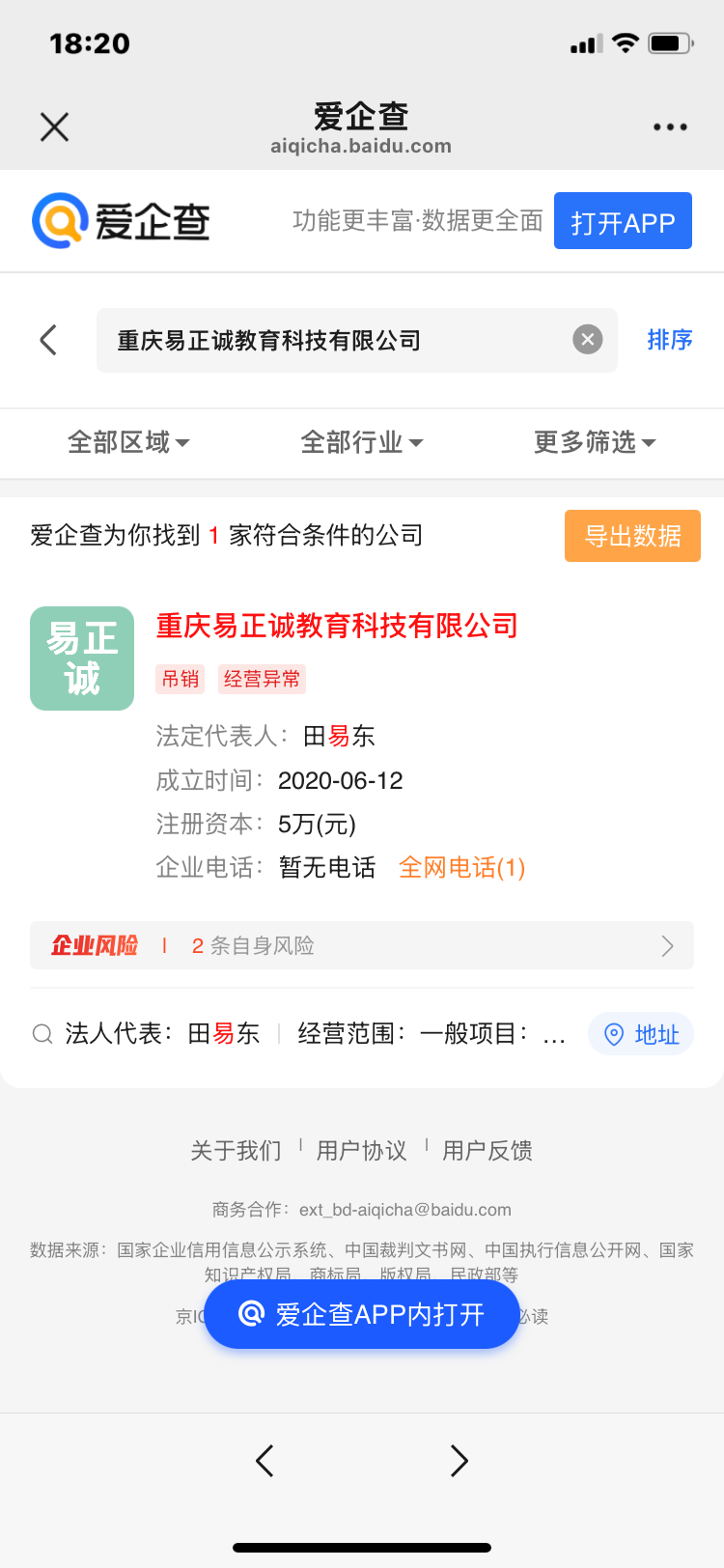Go to previous page with left arrow
Image resolution: width=724 pixels, height=1568 pixels.
[265, 1461]
